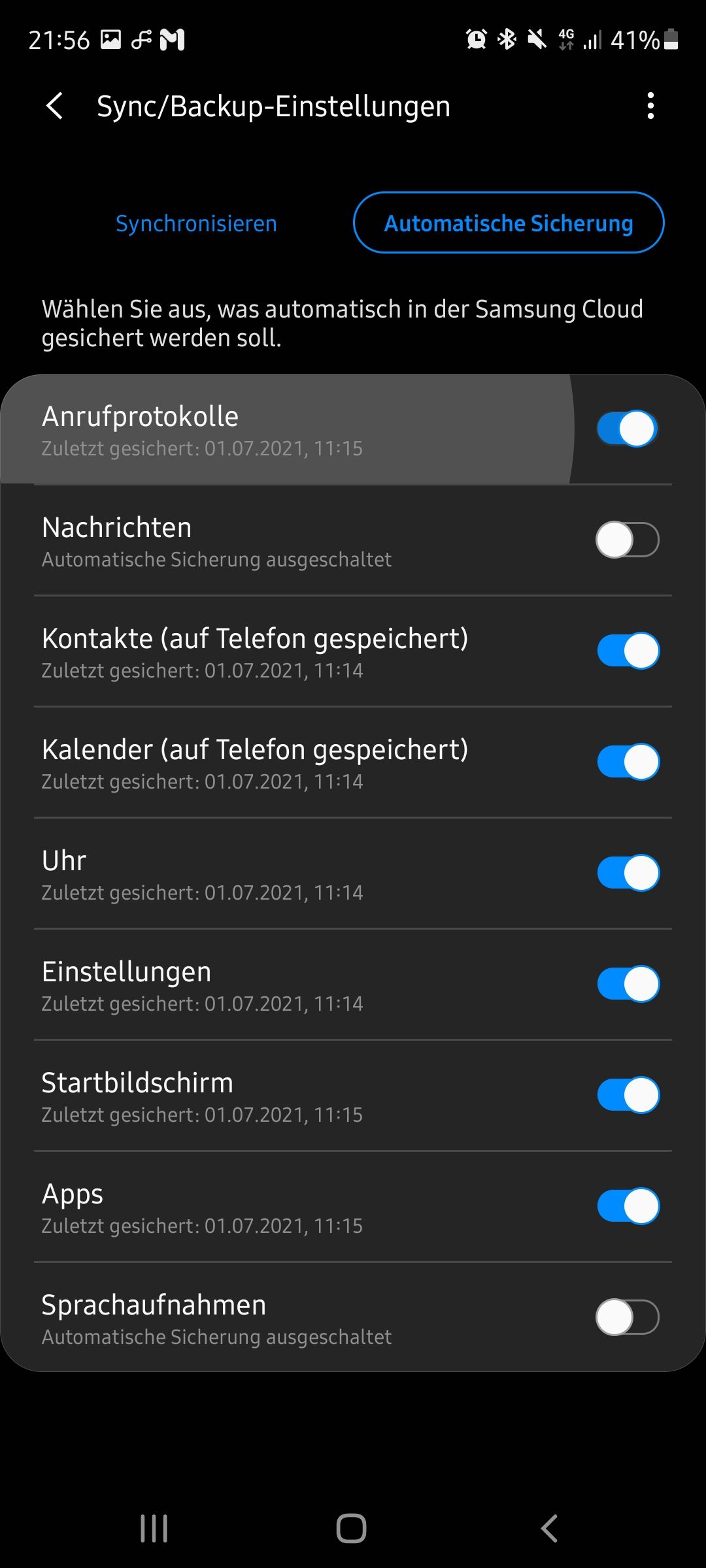Turn off Kontakte backup switch
The width and height of the screenshot is (706, 1568).
click(x=627, y=651)
